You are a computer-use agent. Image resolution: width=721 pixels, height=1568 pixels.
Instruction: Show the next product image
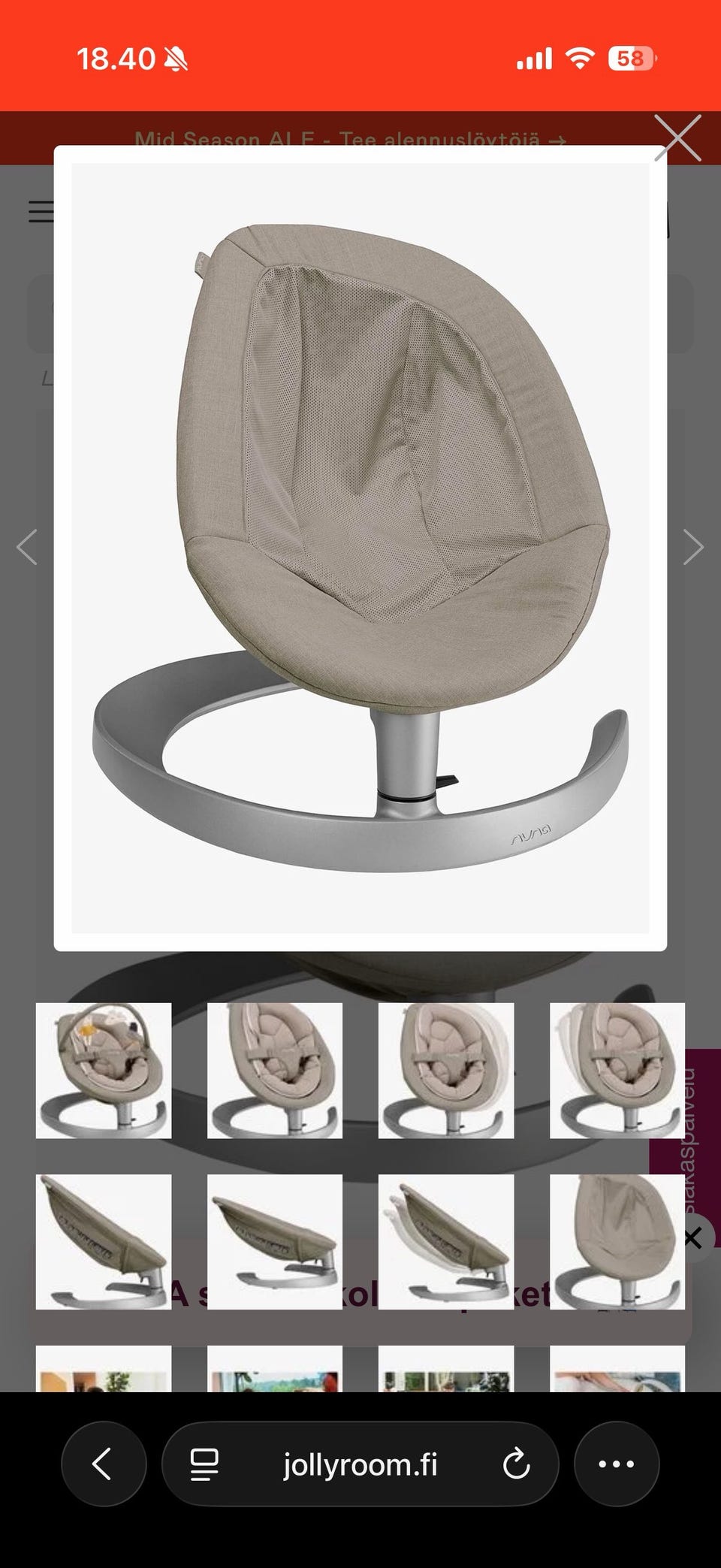coord(693,547)
